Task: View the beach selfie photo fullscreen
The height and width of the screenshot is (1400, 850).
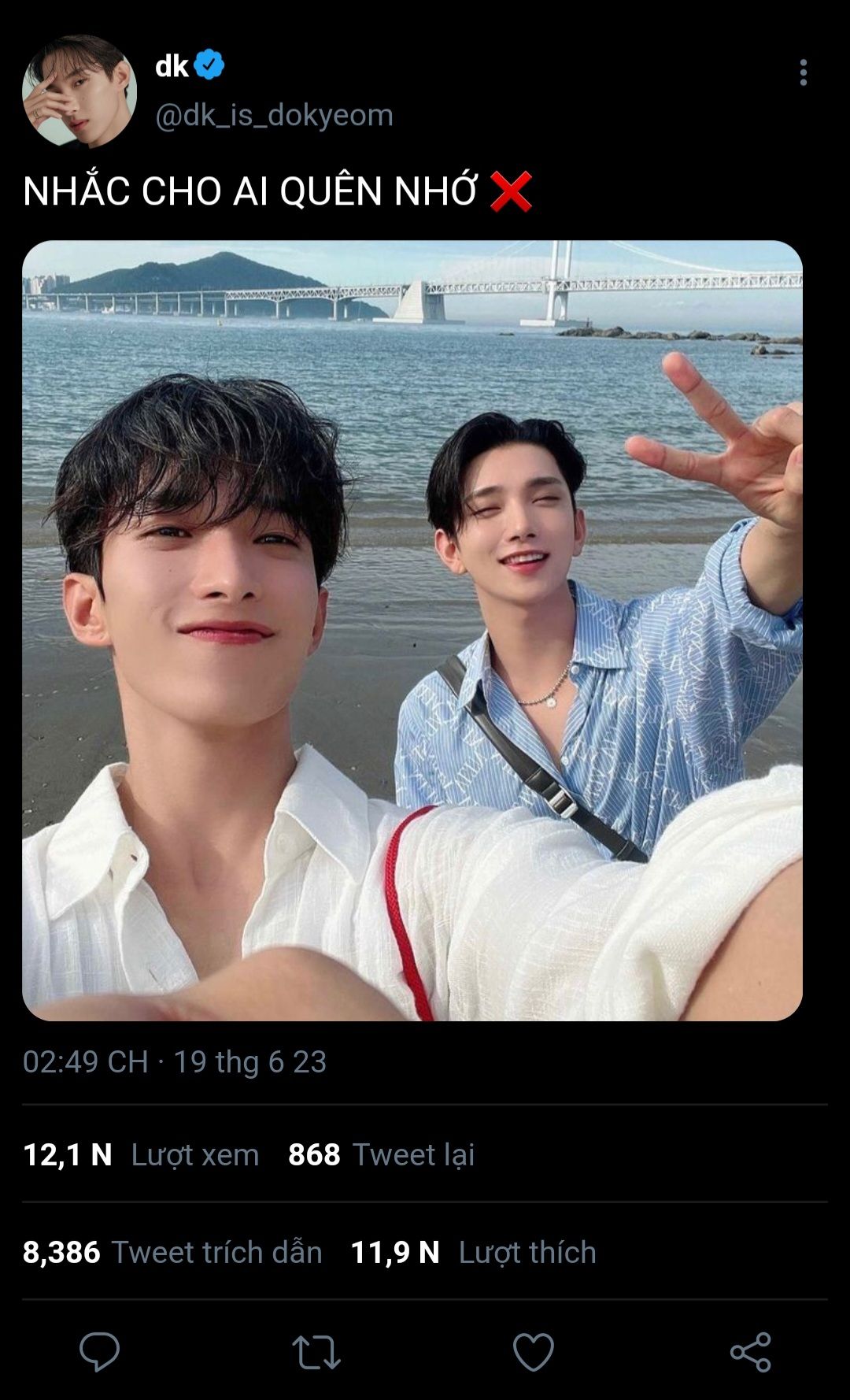Action: coord(412,630)
